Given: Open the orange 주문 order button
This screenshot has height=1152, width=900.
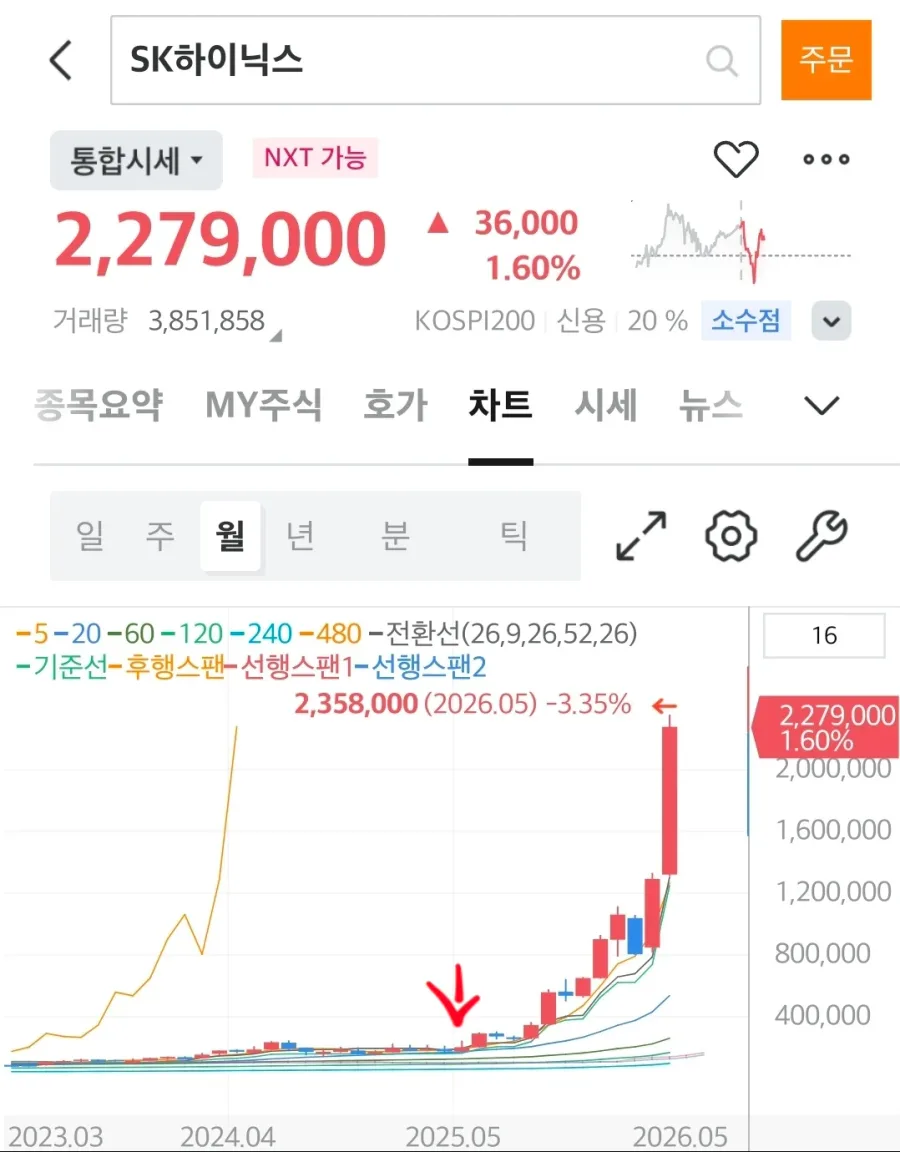Looking at the screenshot, I should click(x=826, y=60).
